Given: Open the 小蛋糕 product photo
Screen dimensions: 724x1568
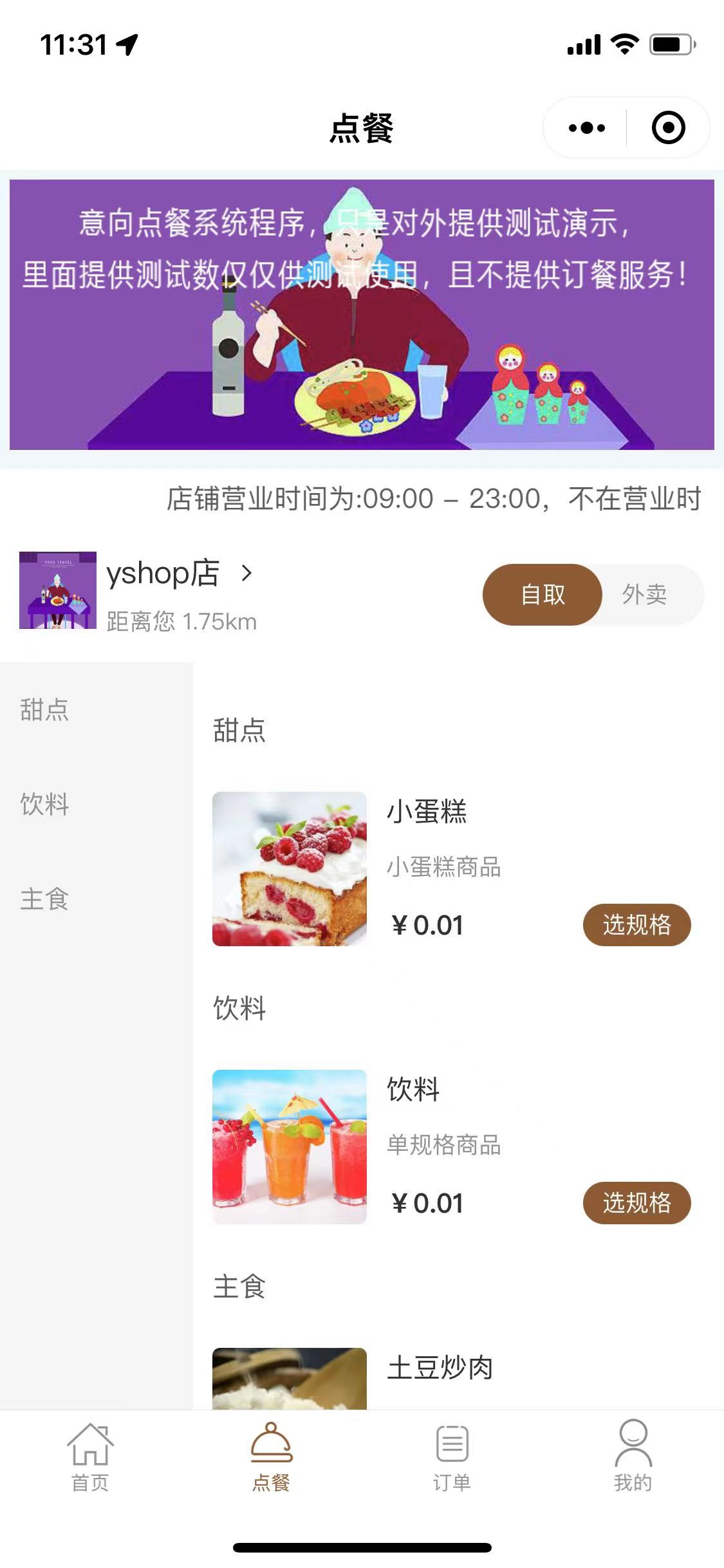Looking at the screenshot, I should (x=290, y=868).
